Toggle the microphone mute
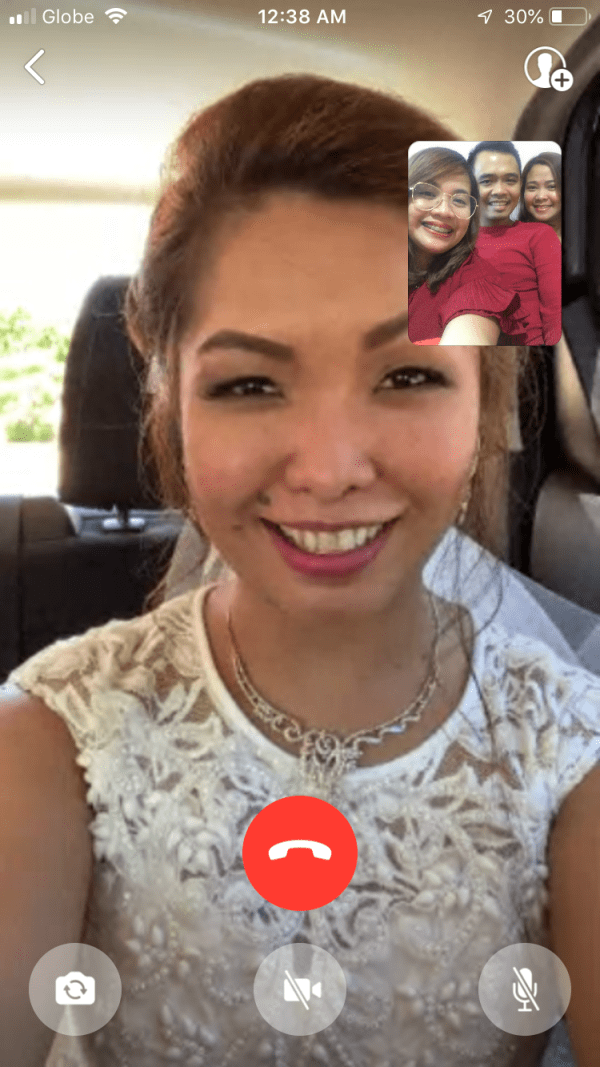600x1067 pixels. (x=525, y=990)
